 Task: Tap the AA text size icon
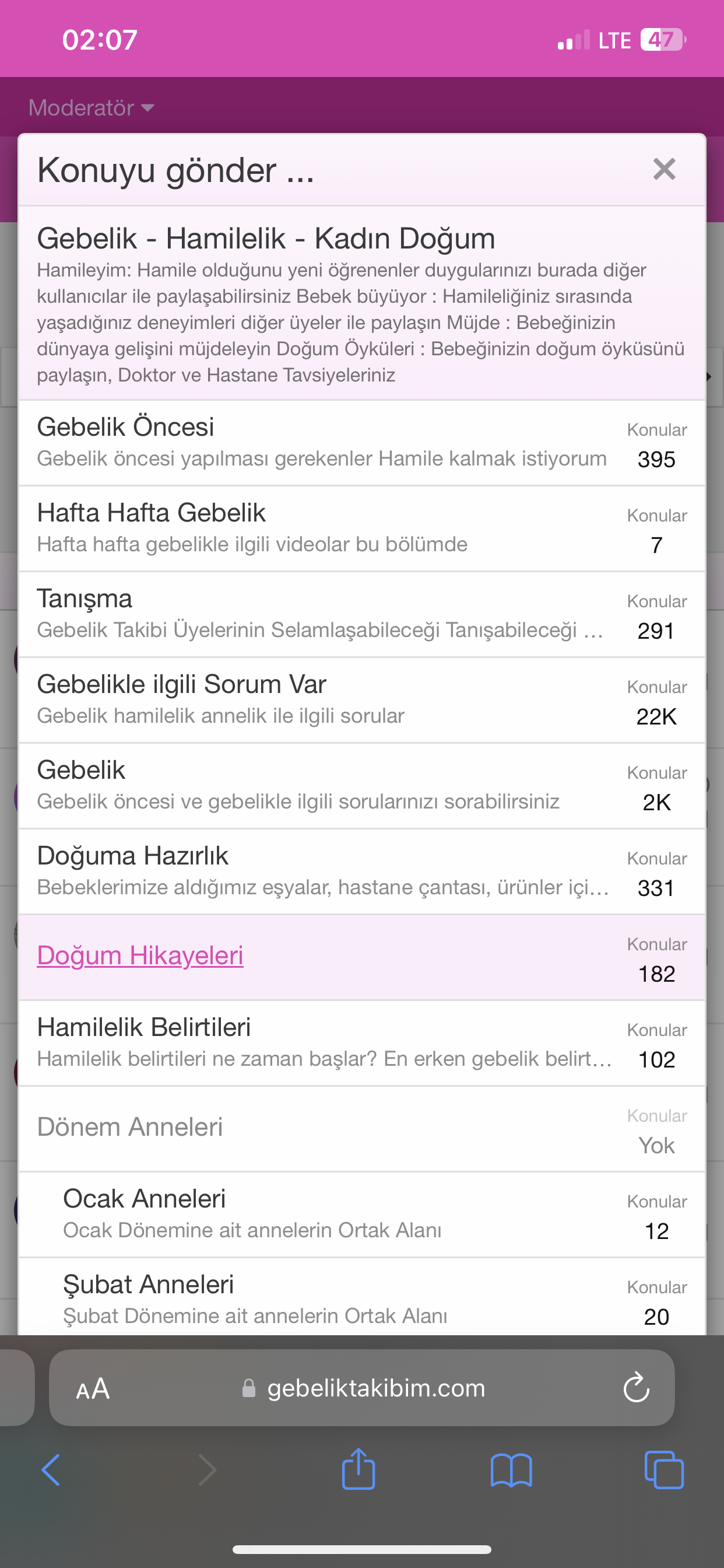[x=93, y=1388]
